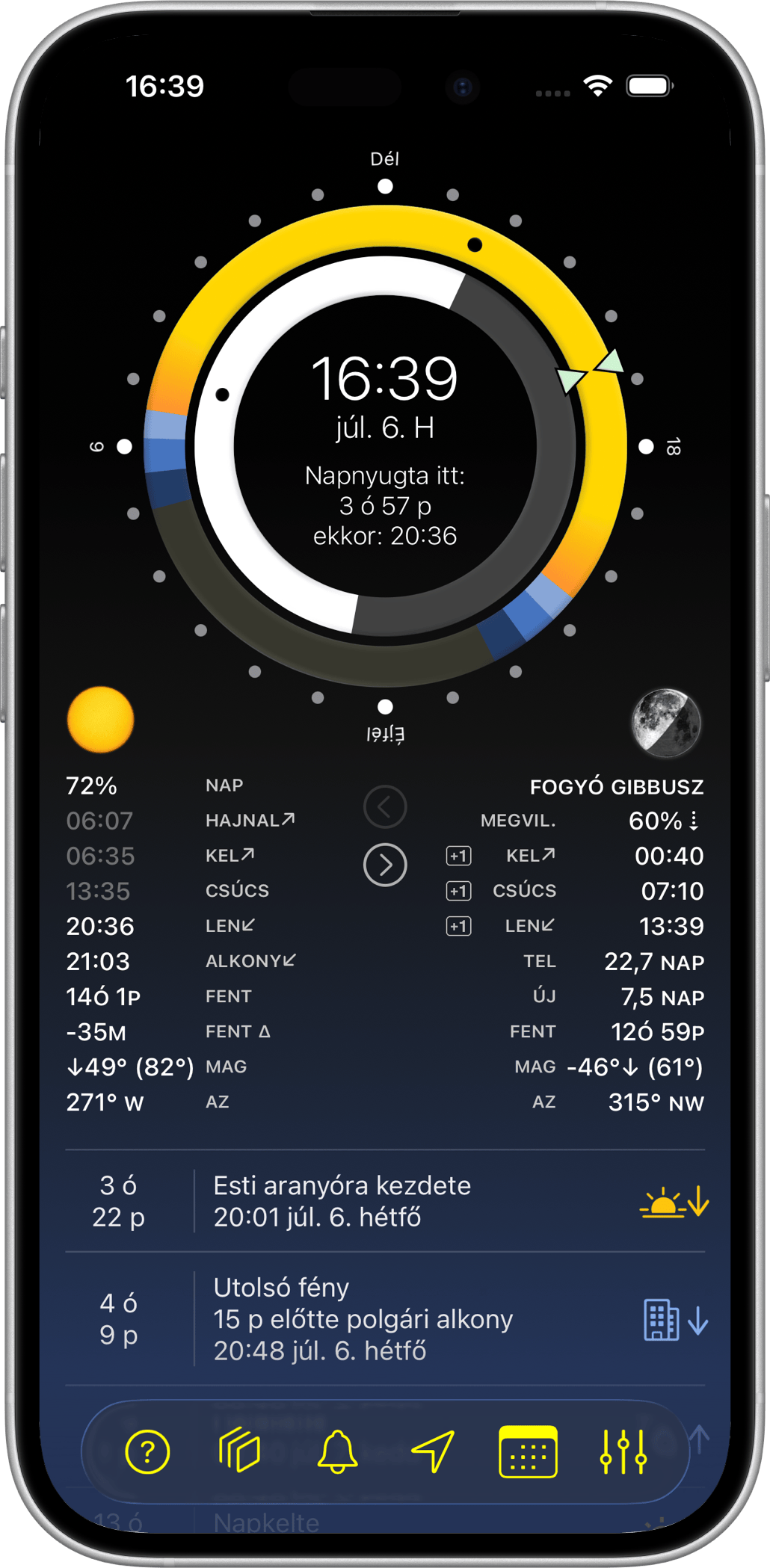
Task: Open the Utolsó fény event row
Action: [x=385, y=1319]
